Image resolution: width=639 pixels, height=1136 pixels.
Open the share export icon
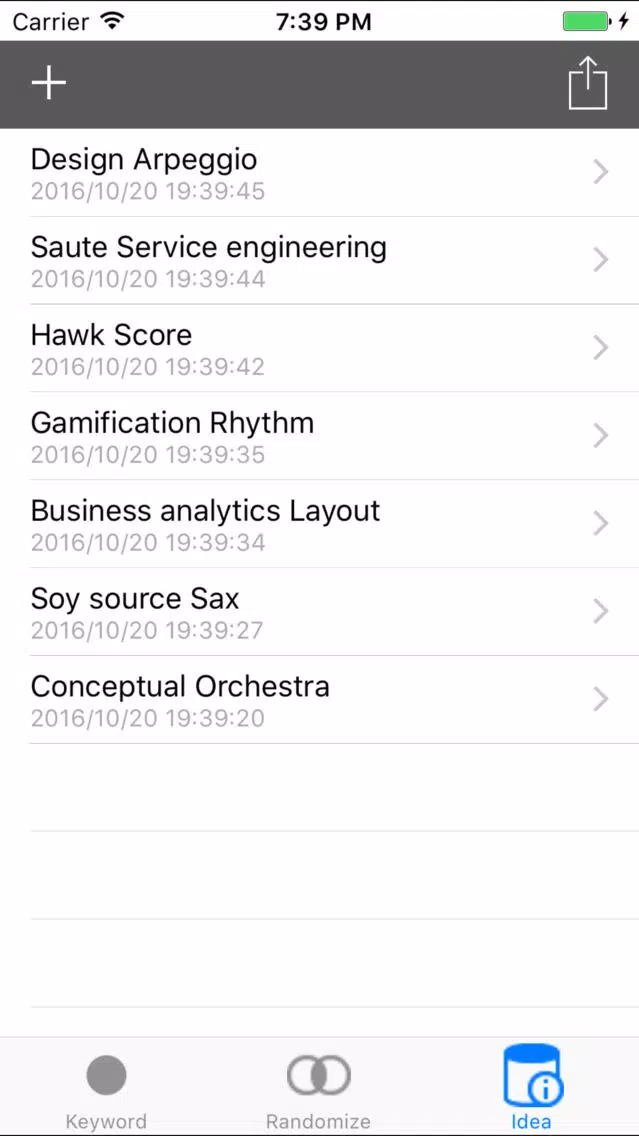[x=588, y=83]
